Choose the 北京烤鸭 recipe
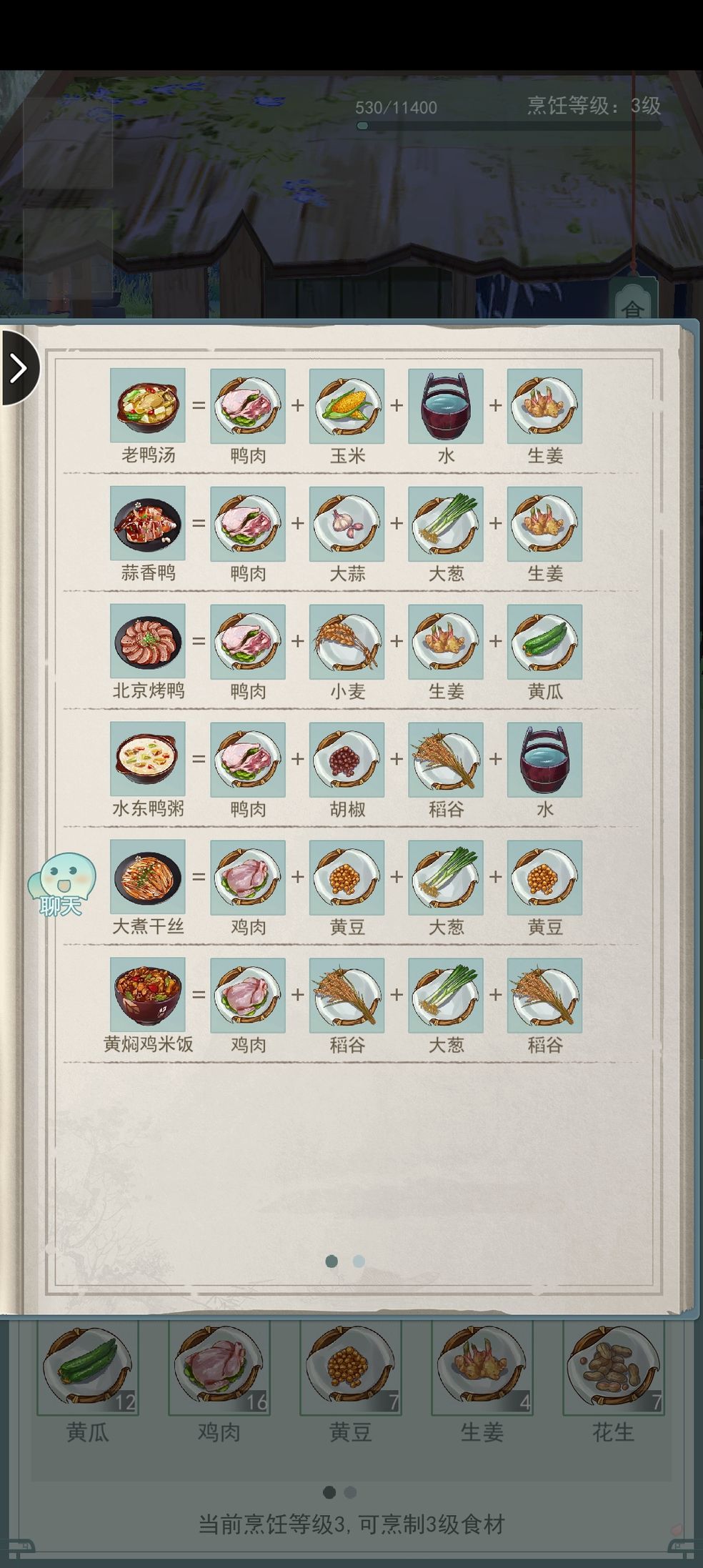 point(148,641)
